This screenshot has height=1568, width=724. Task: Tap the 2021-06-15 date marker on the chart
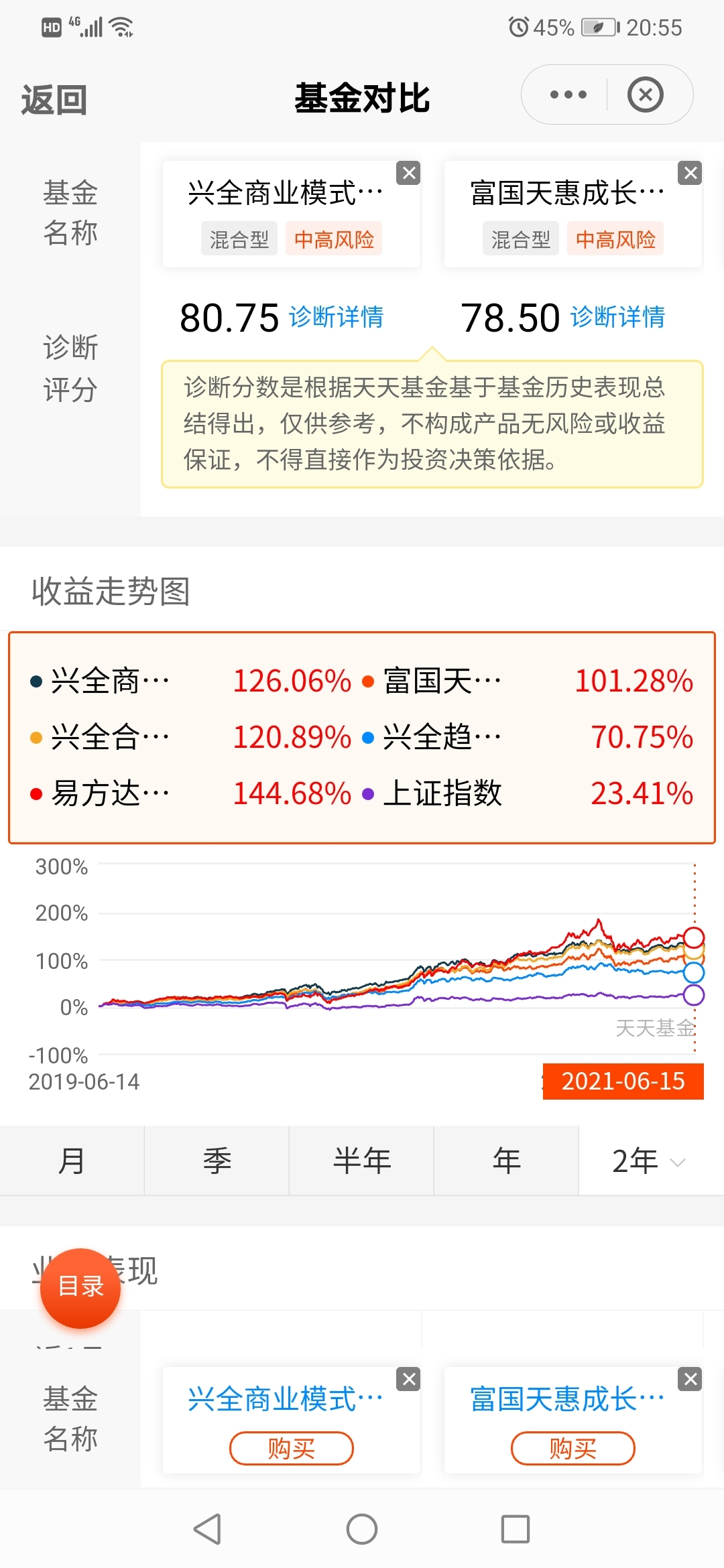click(622, 1081)
